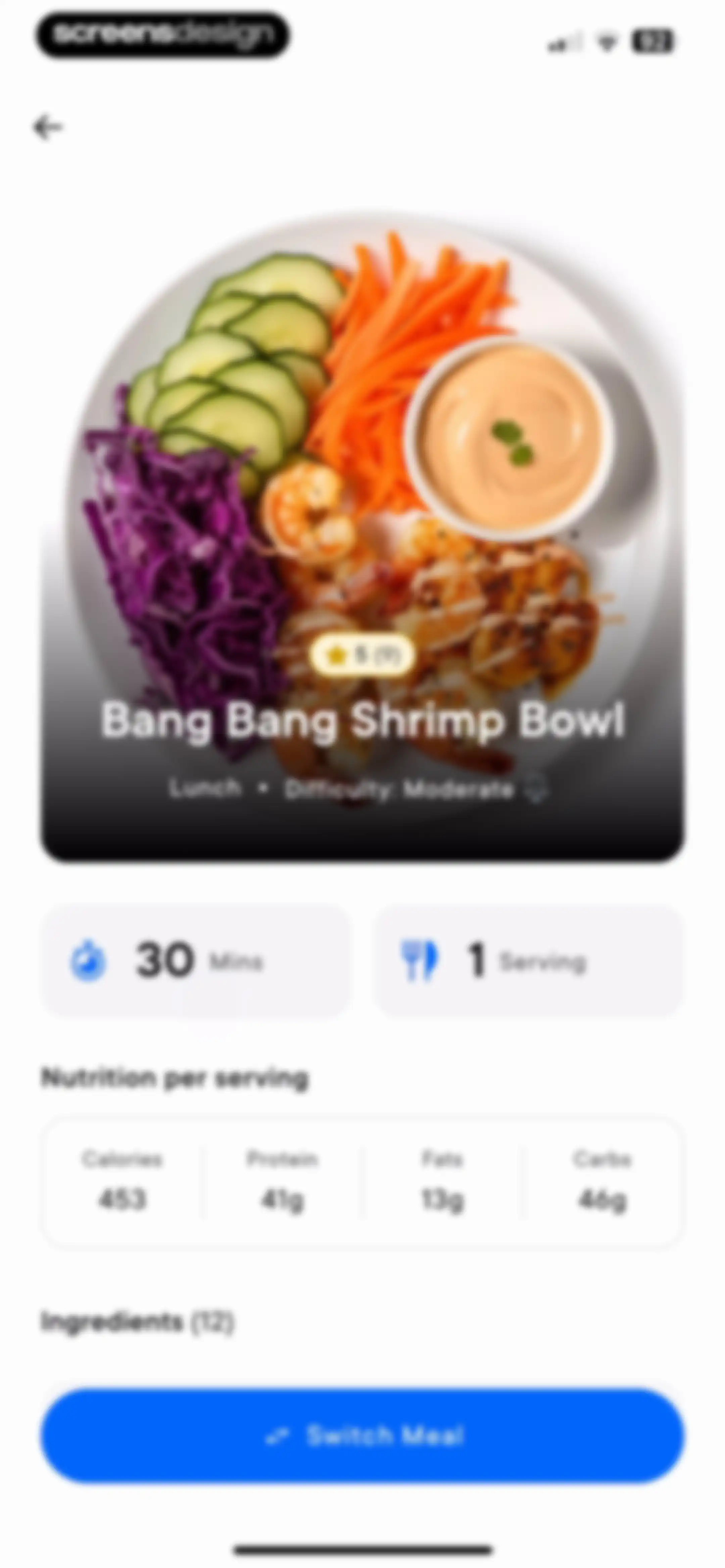Open the difficulty info icon next to Moderate
This screenshot has height=1568, width=725.
pyautogui.click(x=536, y=788)
